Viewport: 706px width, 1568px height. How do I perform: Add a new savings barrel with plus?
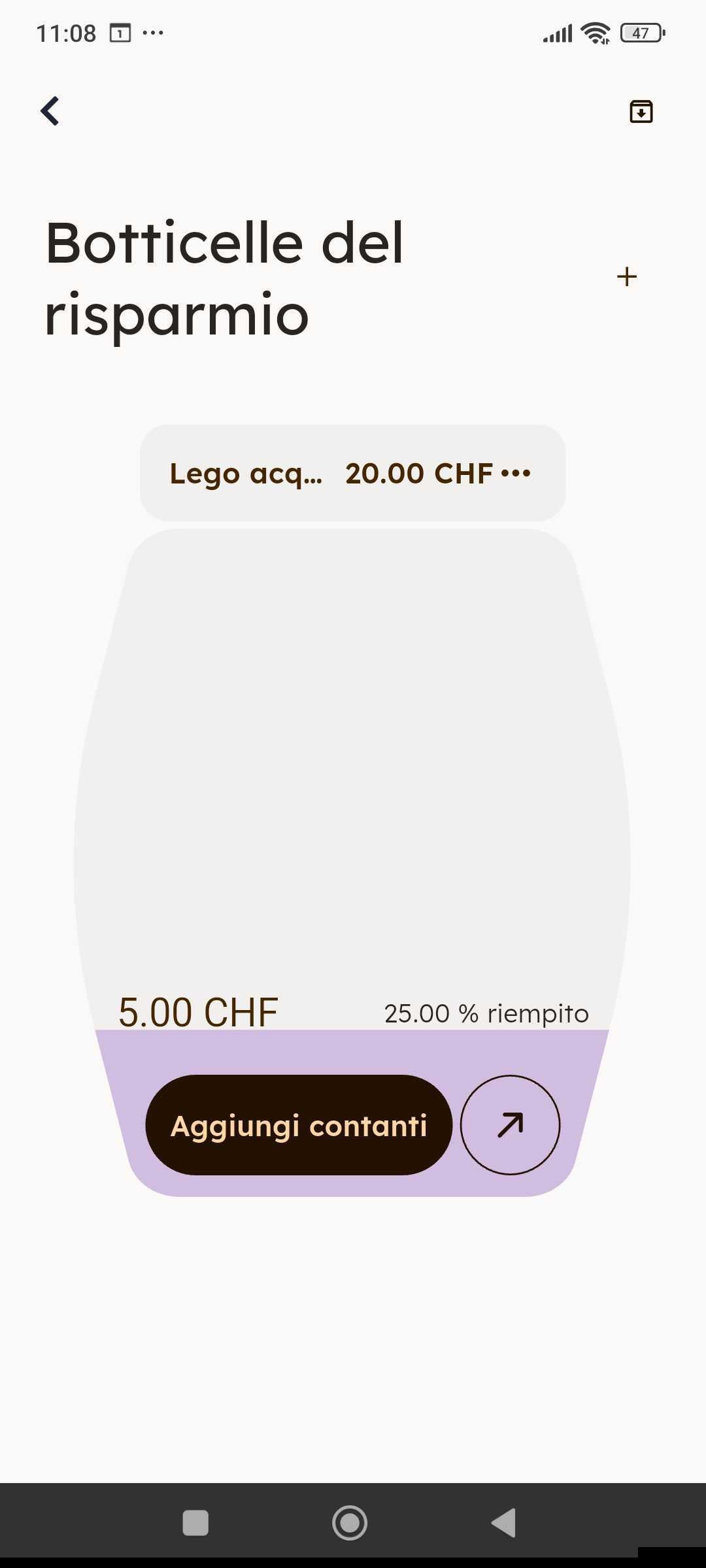pos(626,276)
